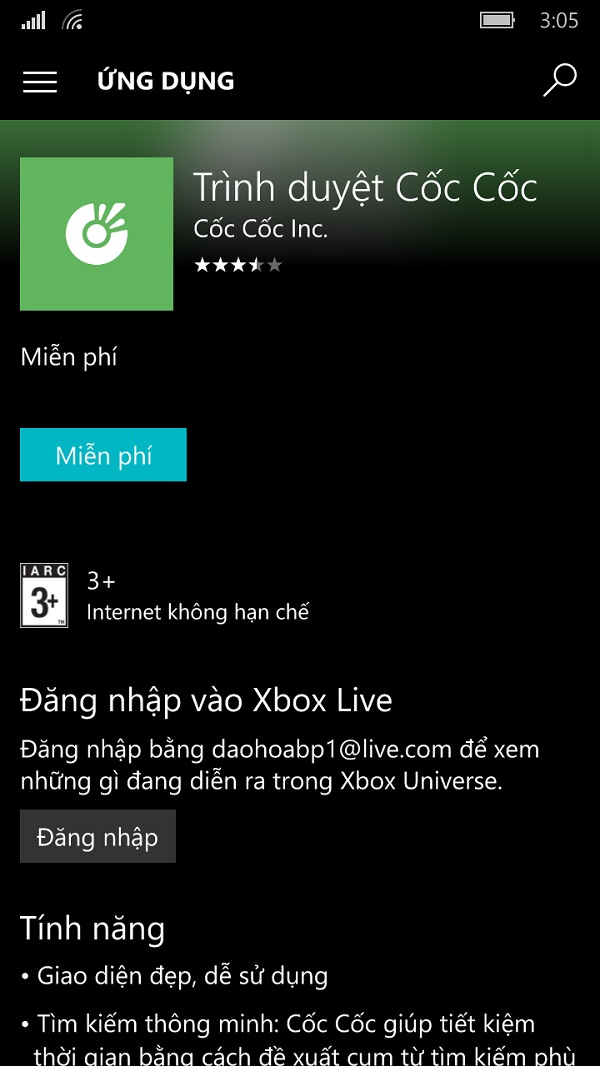The width and height of the screenshot is (600, 1066).
Task: Tap Đăng nhập to sign into Xbox Live
Action: pos(98,836)
